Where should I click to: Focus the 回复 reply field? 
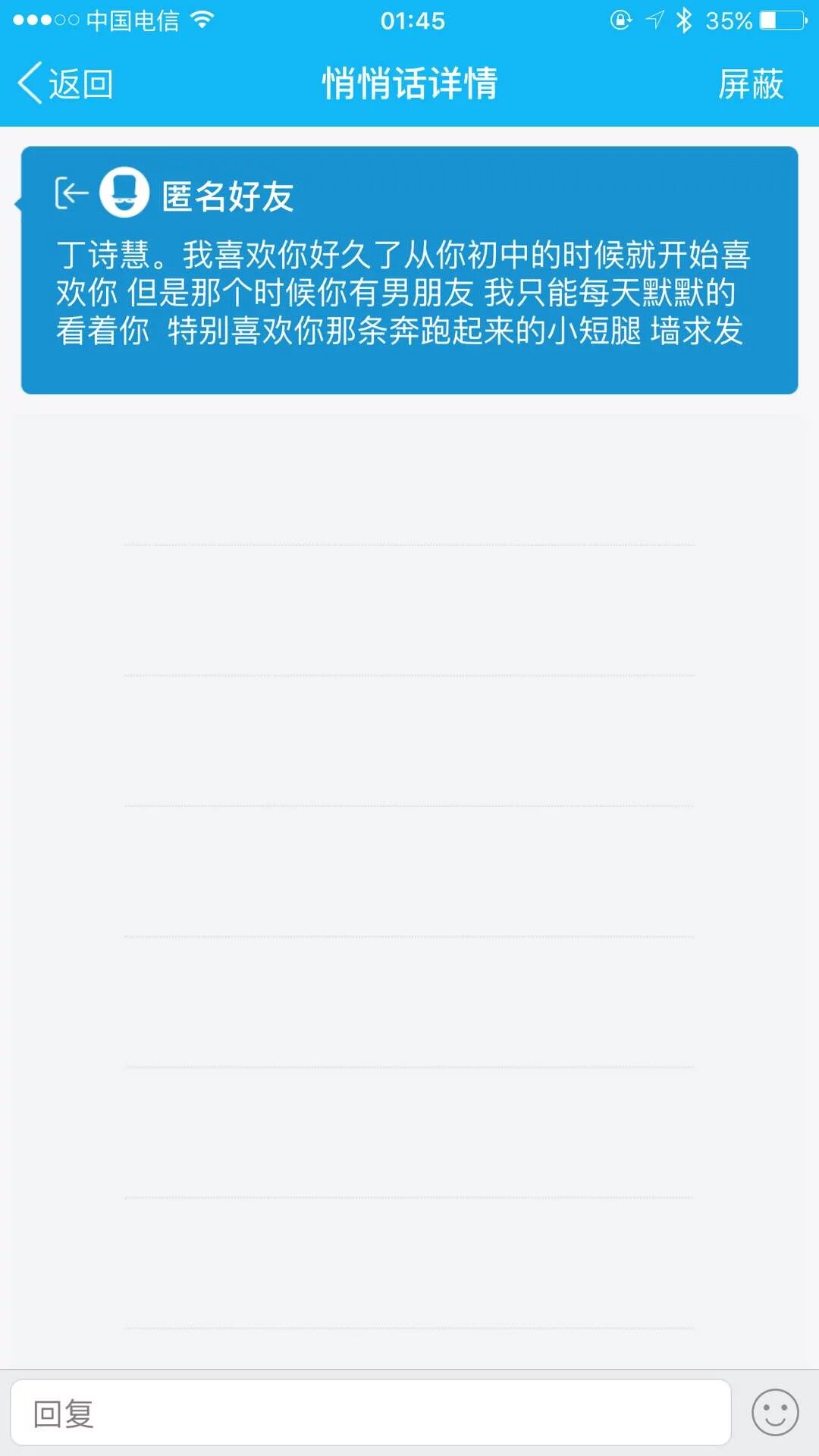coord(370,1413)
